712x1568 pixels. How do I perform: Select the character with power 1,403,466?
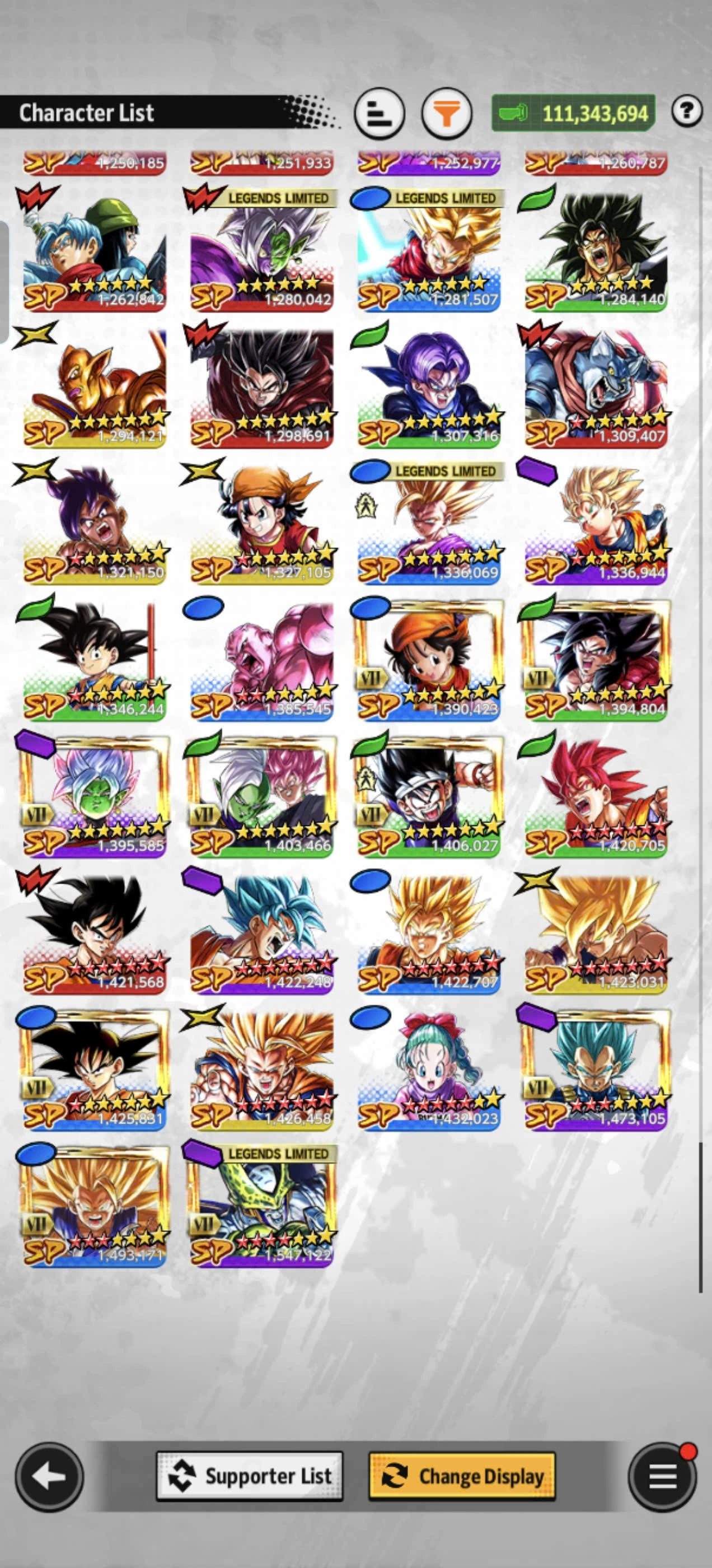(261, 797)
